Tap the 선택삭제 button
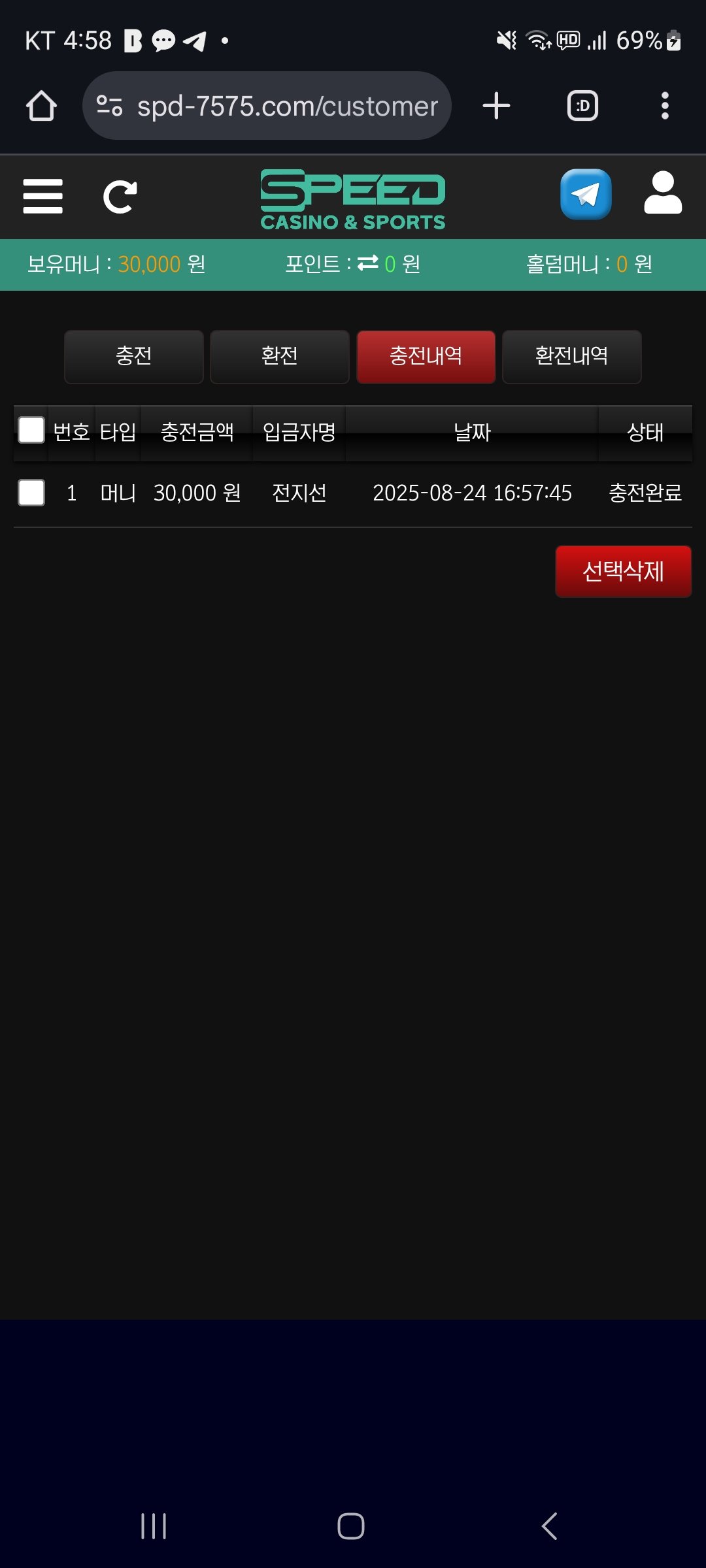Image resolution: width=706 pixels, height=1568 pixels. [623, 572]
